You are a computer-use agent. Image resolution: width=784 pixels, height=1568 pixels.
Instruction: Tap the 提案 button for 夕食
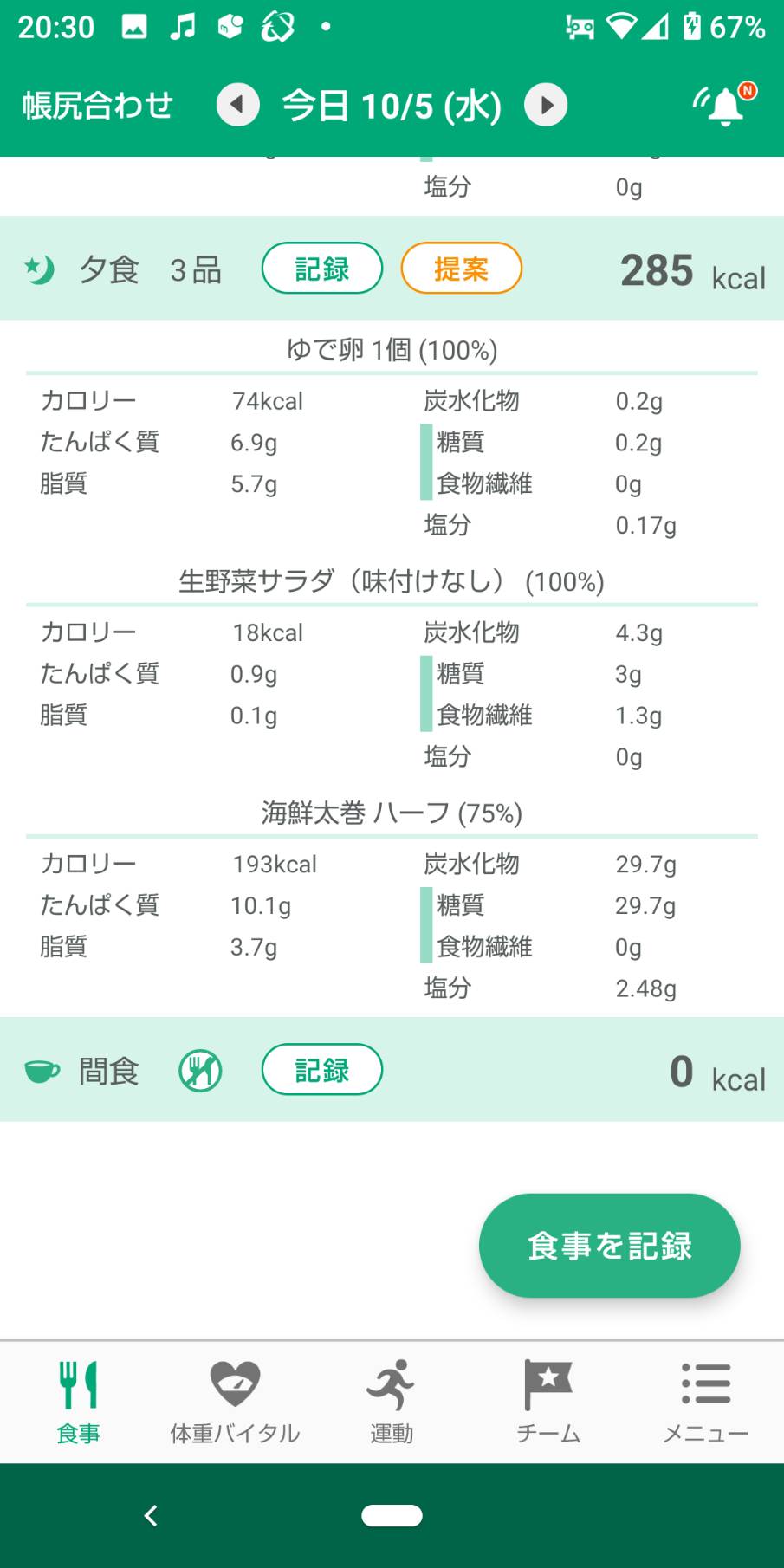(461, 269)
